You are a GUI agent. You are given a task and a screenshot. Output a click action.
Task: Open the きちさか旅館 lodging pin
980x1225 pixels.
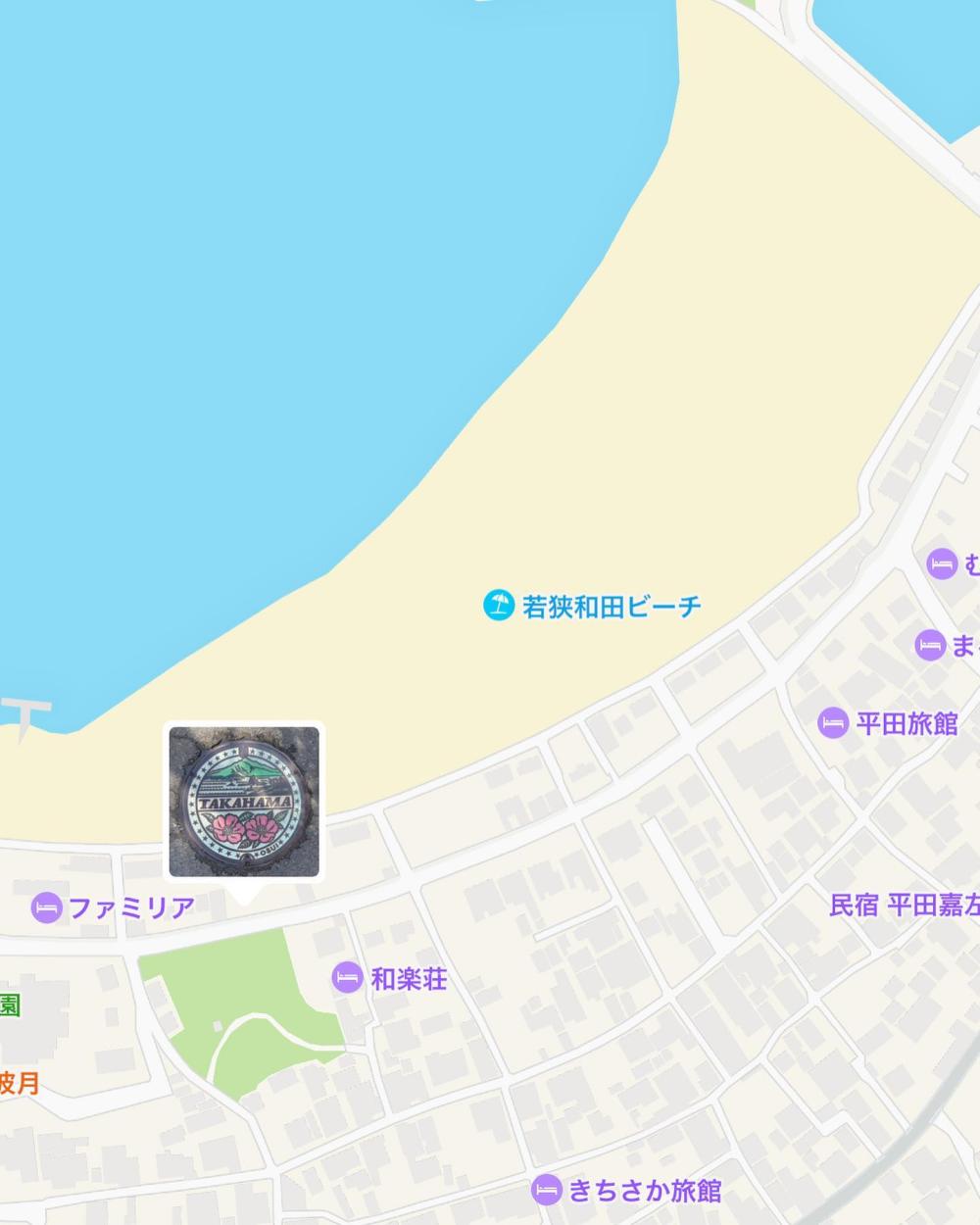click(547, 1190)
